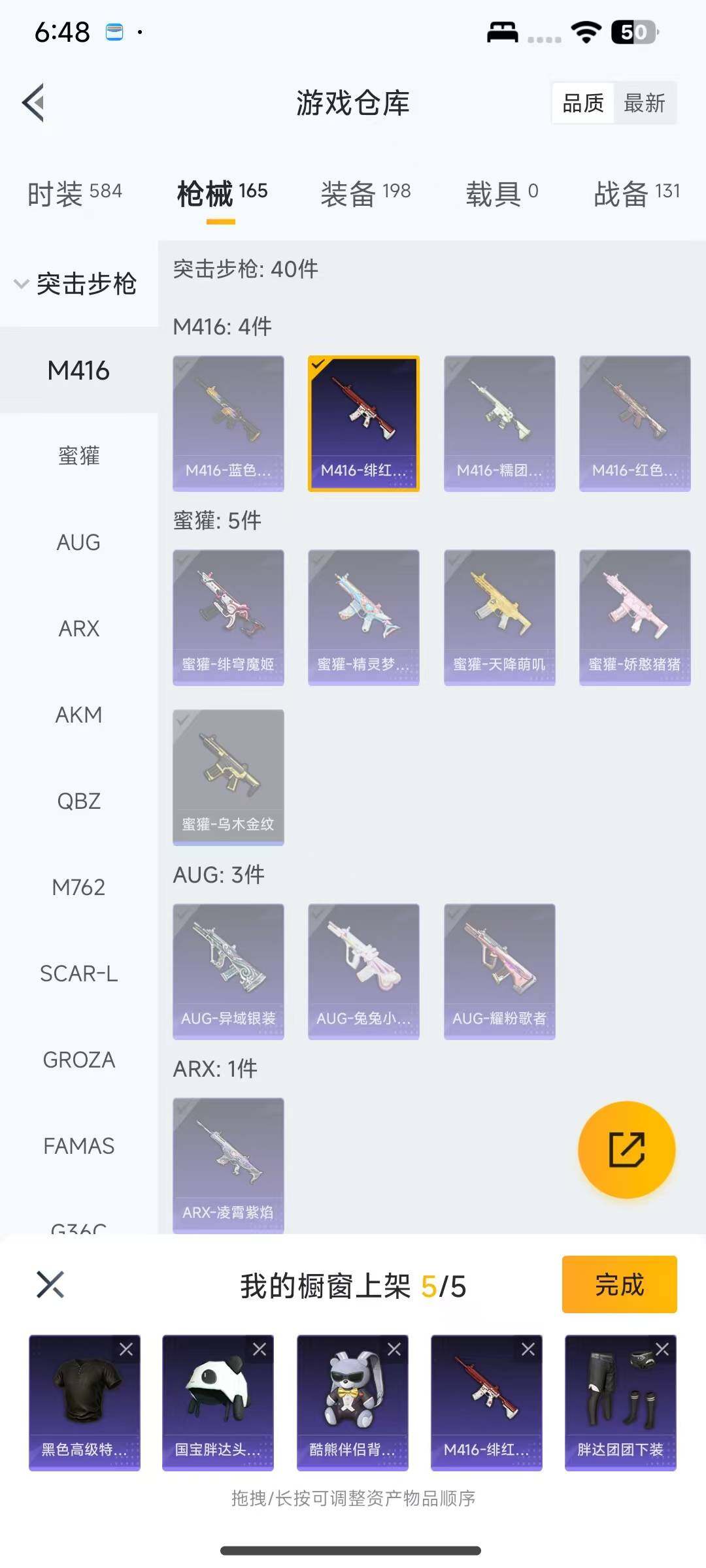The image size is (706, 1568).
Task: Select 蜜獾 in the side list
Action: [78, 455]
